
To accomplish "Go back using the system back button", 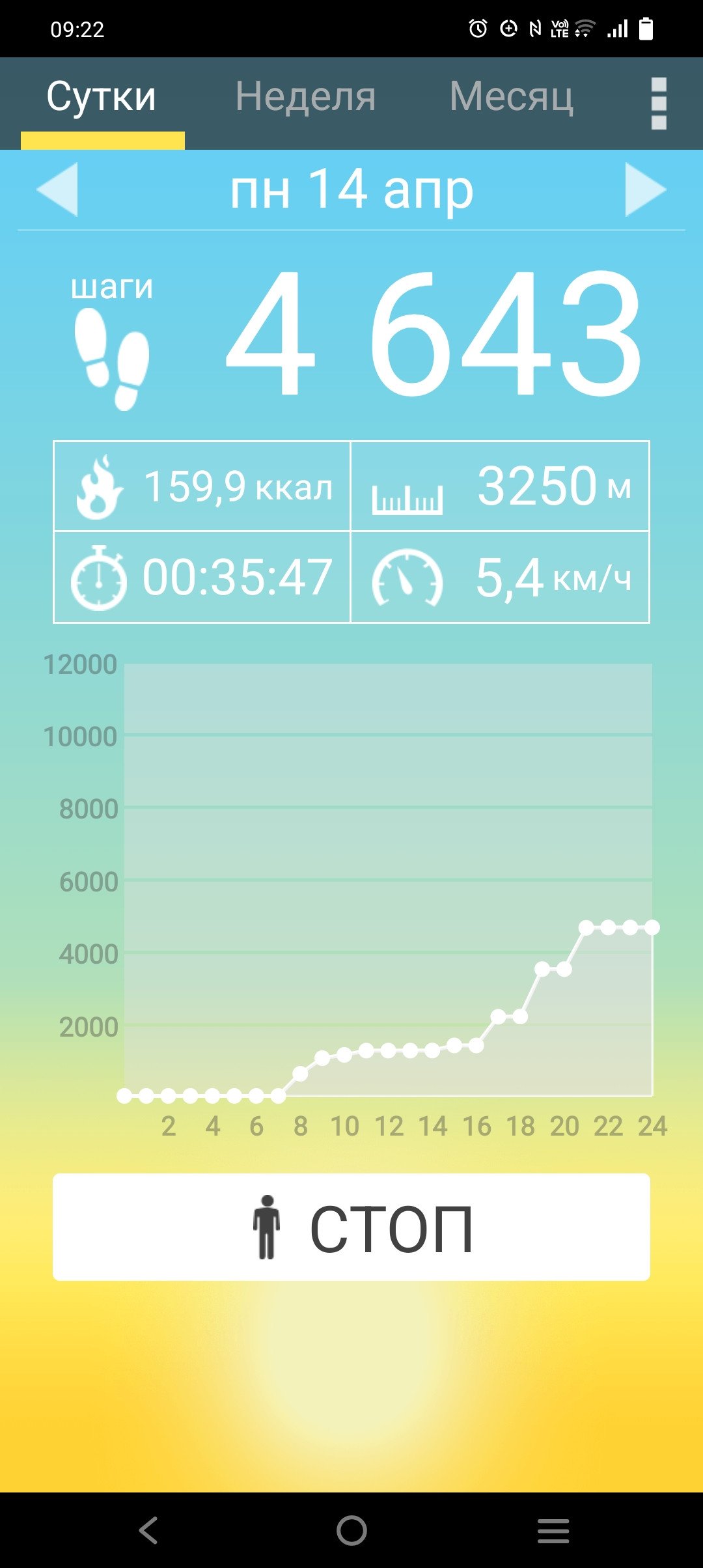I will (x=148, y=1530).
